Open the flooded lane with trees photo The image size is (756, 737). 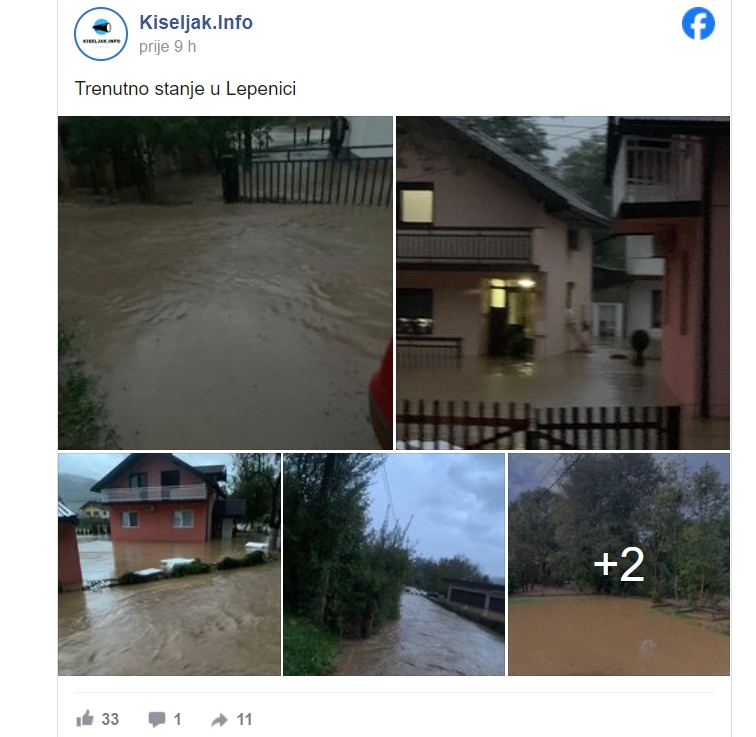(x=394, y=564)
